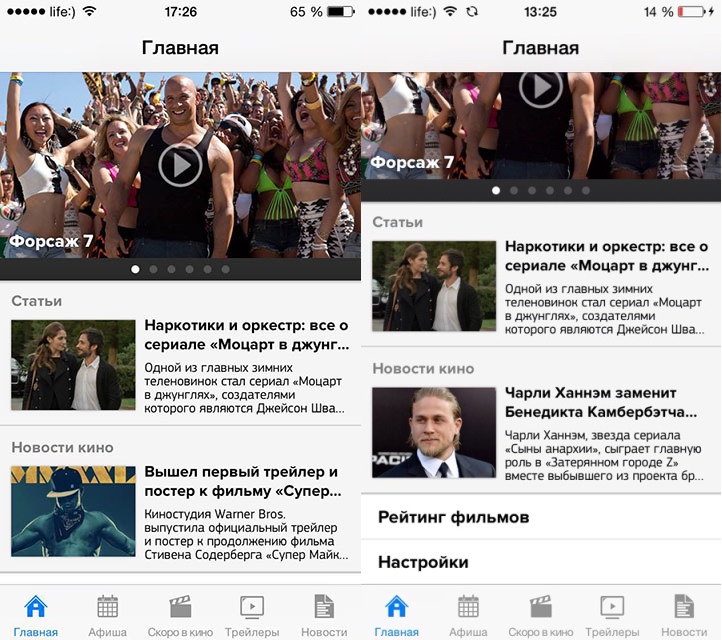Open the Настройки row
This screenshot has width=722, height=640.
point(540,562)
